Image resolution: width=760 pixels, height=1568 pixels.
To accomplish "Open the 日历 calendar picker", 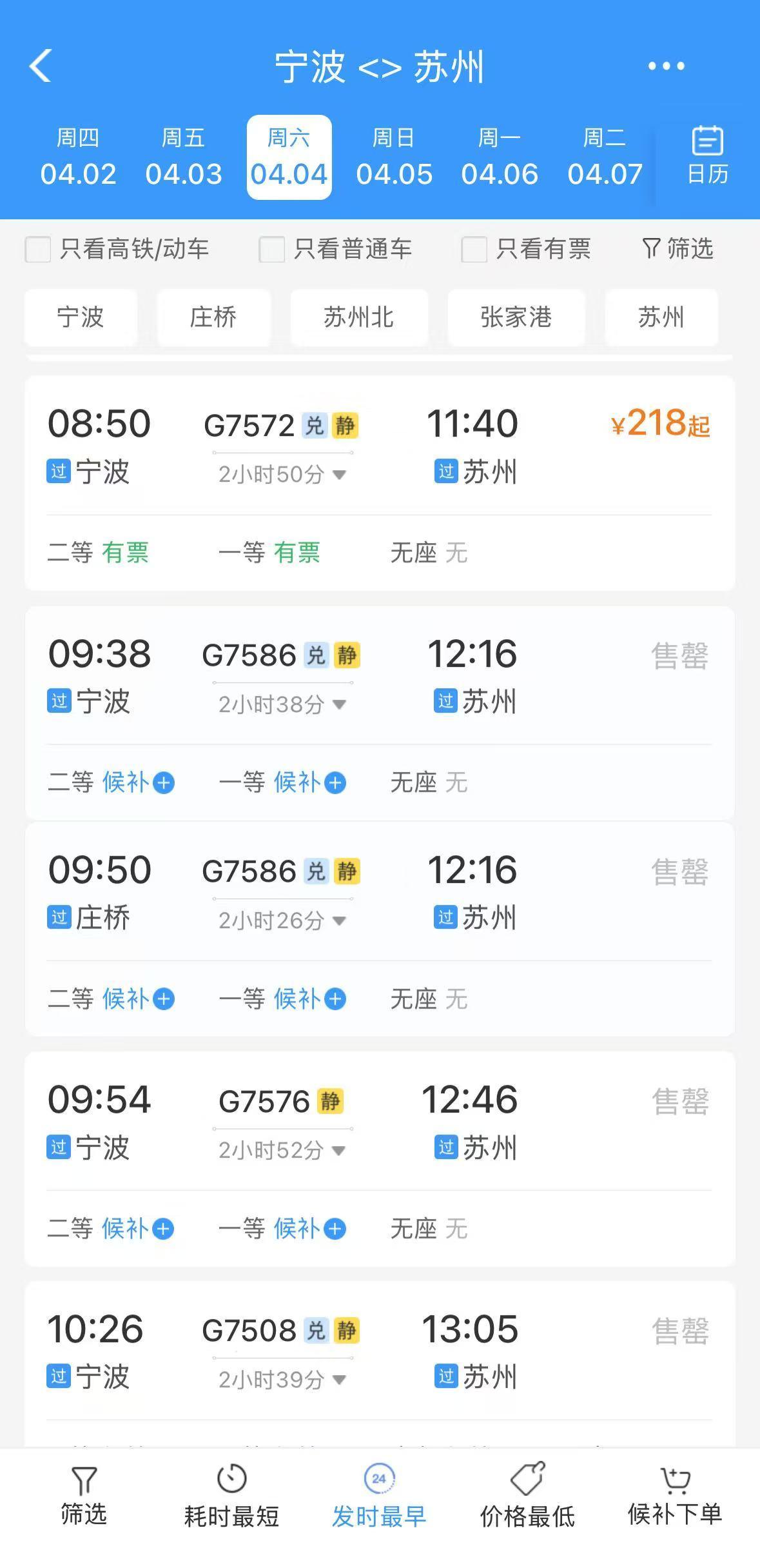I will pyautogui.click(x=707, y=157).
